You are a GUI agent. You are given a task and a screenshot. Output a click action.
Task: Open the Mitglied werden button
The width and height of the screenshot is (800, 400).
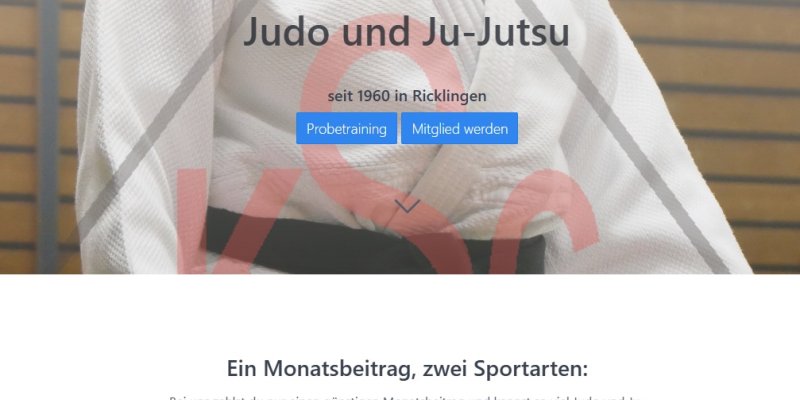pyautogui.click(x=459, y=129)
